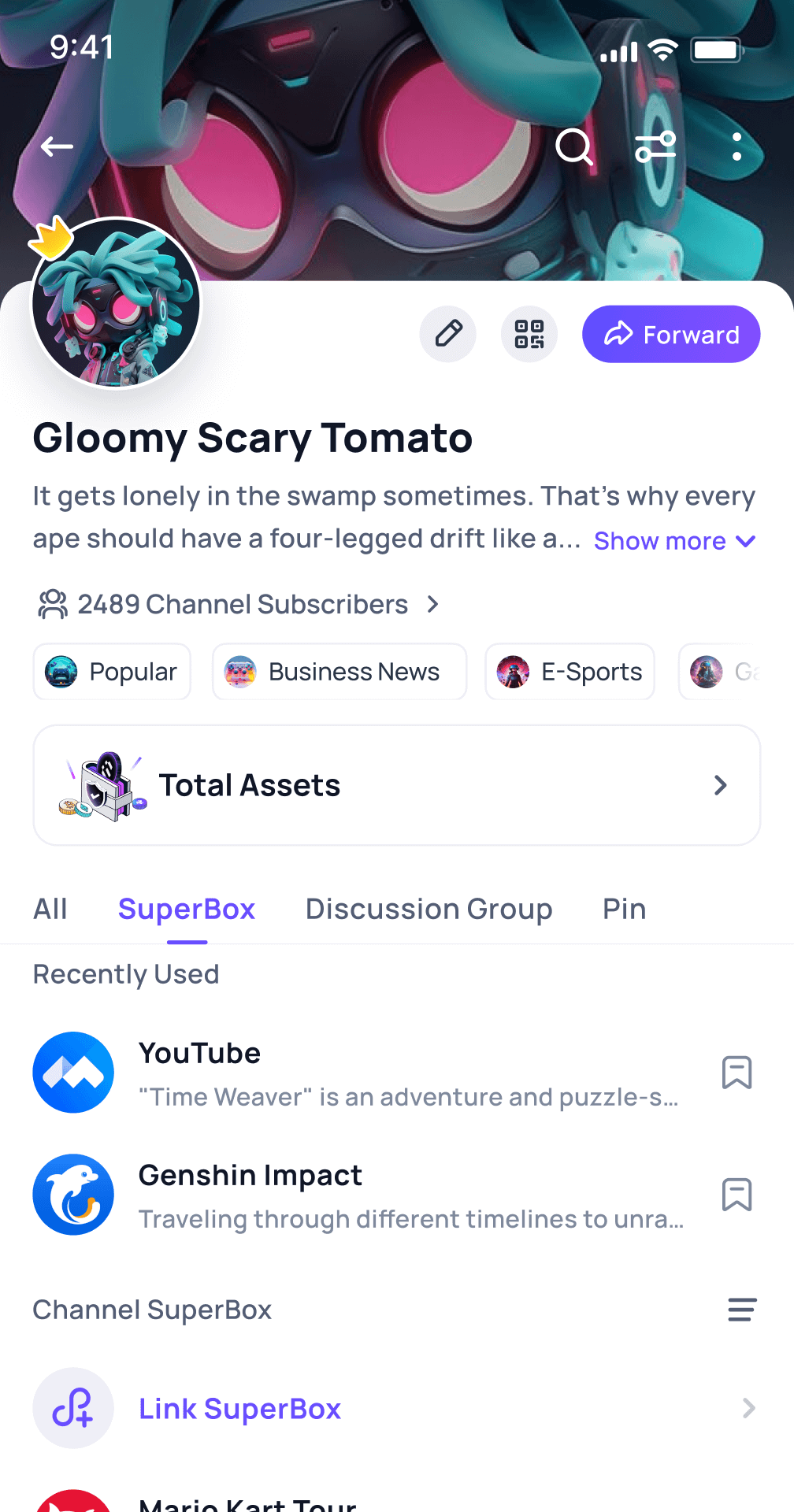
Task: Open Total Assets details
Action: tap(397, 784)
